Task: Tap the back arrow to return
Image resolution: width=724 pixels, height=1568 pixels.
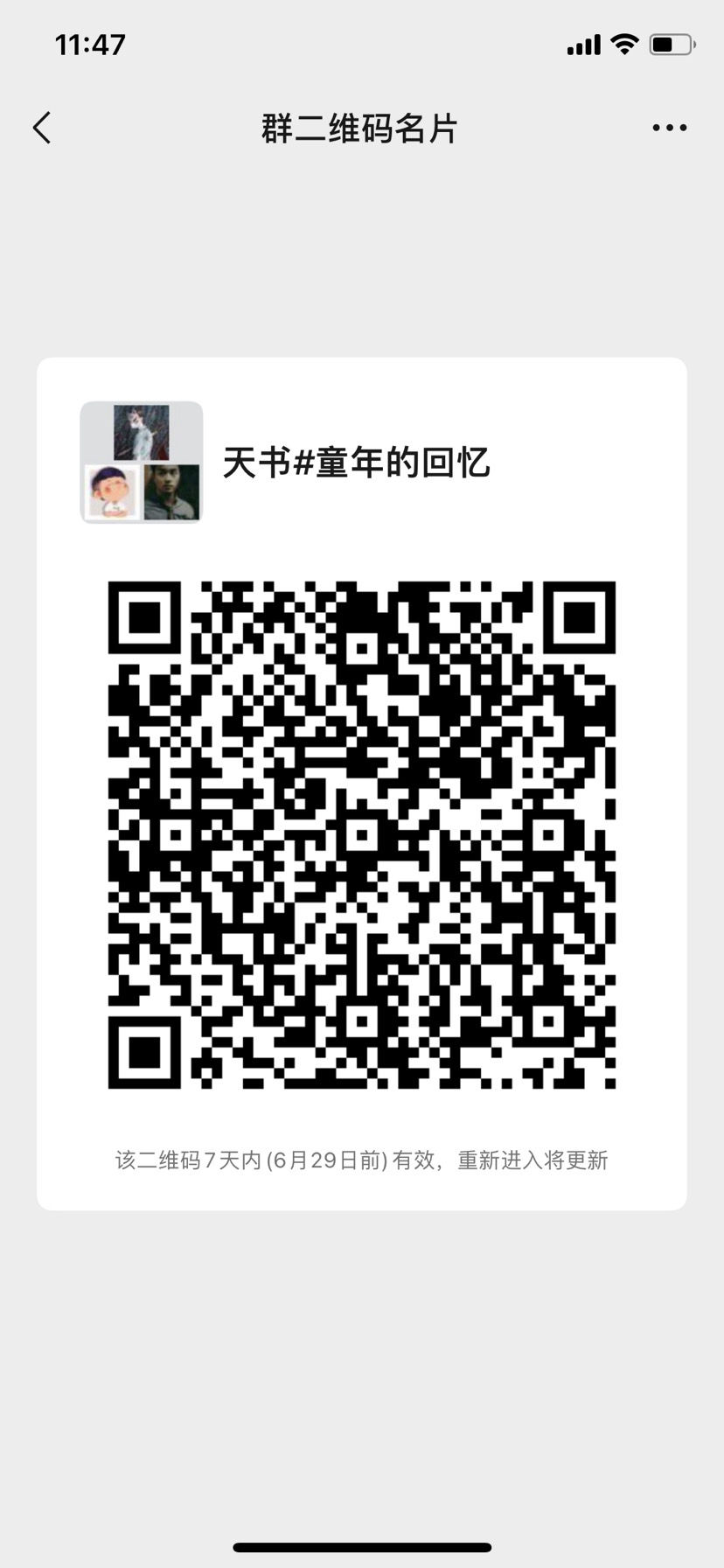Action: pyautogui.click(x=41, y=127)
